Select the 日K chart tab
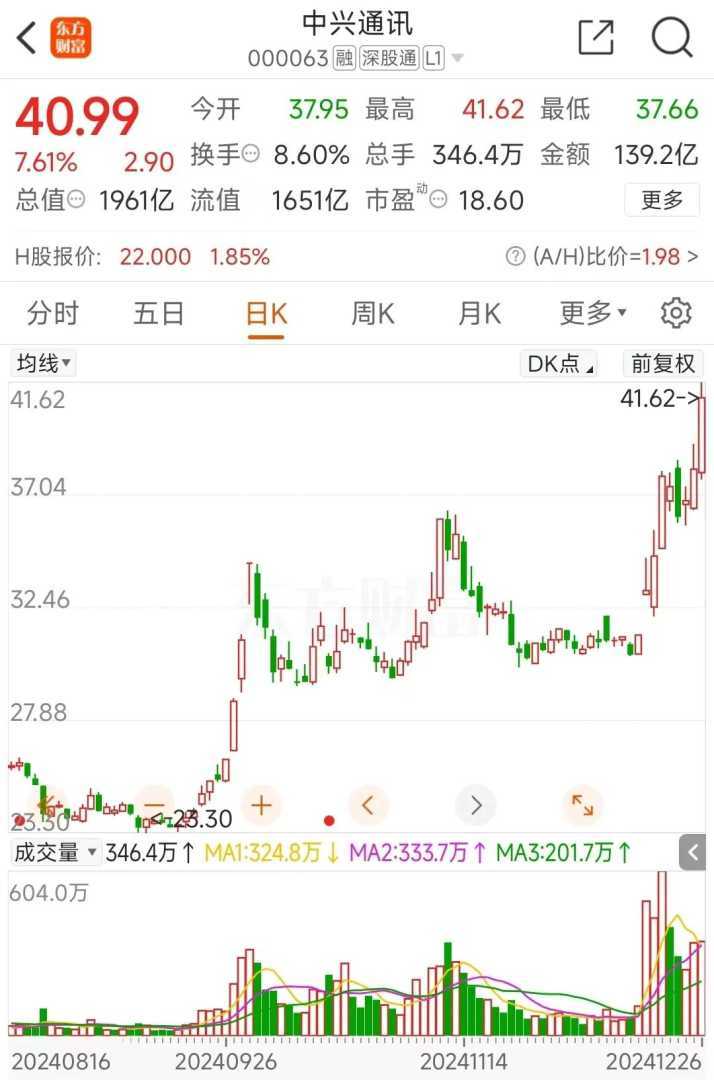The width and height of the screenshot is (714, 1080). tap(266, 314)
